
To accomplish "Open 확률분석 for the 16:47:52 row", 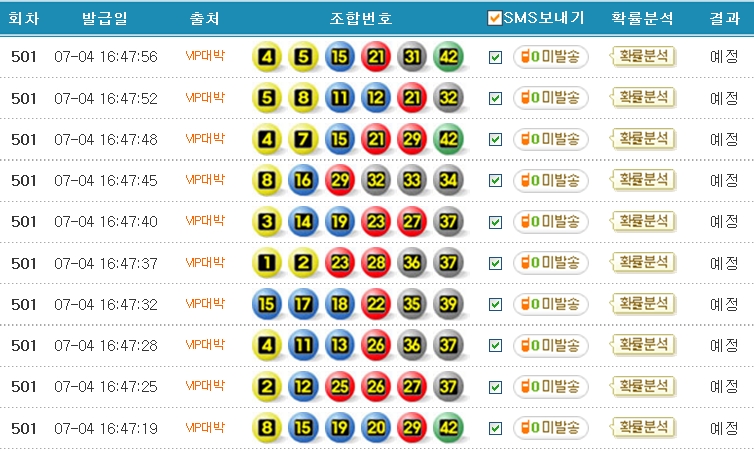I will [643, 98].
